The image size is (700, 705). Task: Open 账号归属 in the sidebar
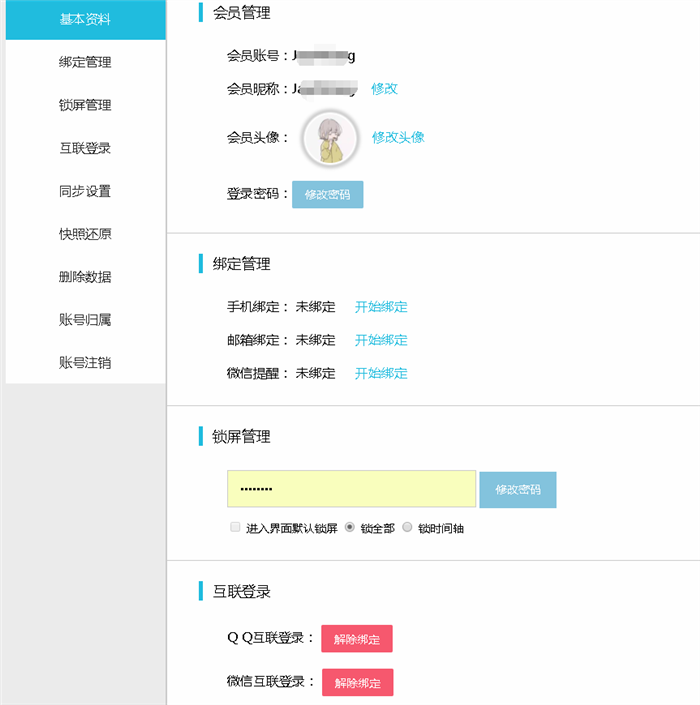(x=85, y=320)
